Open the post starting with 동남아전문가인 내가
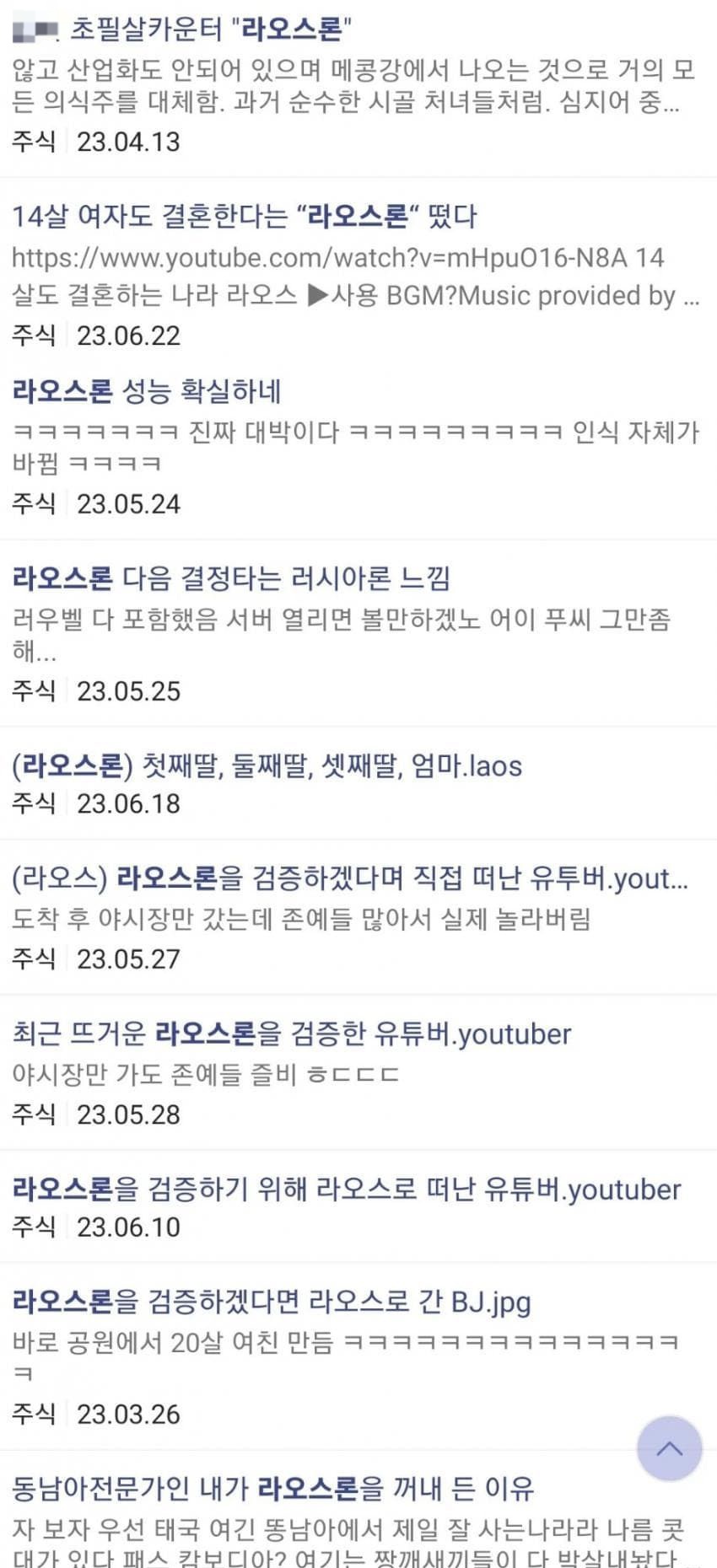This screenshot has height=1568, width=717. pos(273,1489)
